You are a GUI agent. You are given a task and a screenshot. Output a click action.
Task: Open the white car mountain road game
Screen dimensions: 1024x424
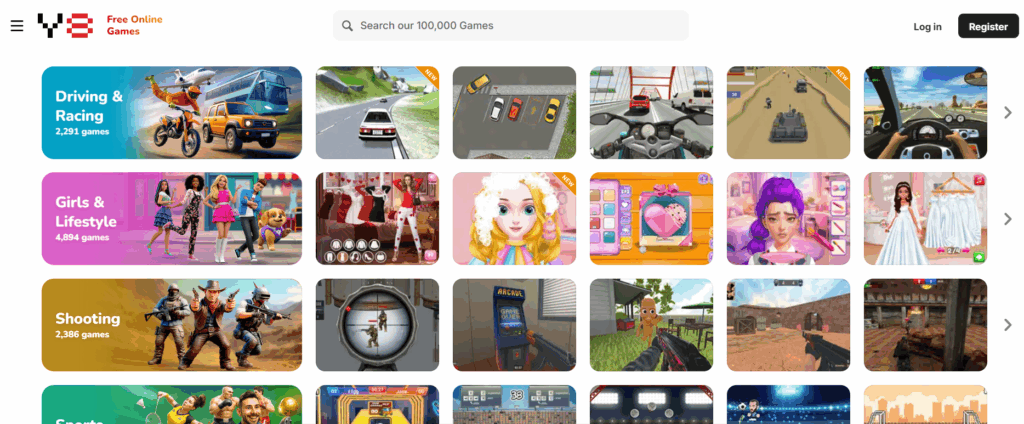[377, 113]
